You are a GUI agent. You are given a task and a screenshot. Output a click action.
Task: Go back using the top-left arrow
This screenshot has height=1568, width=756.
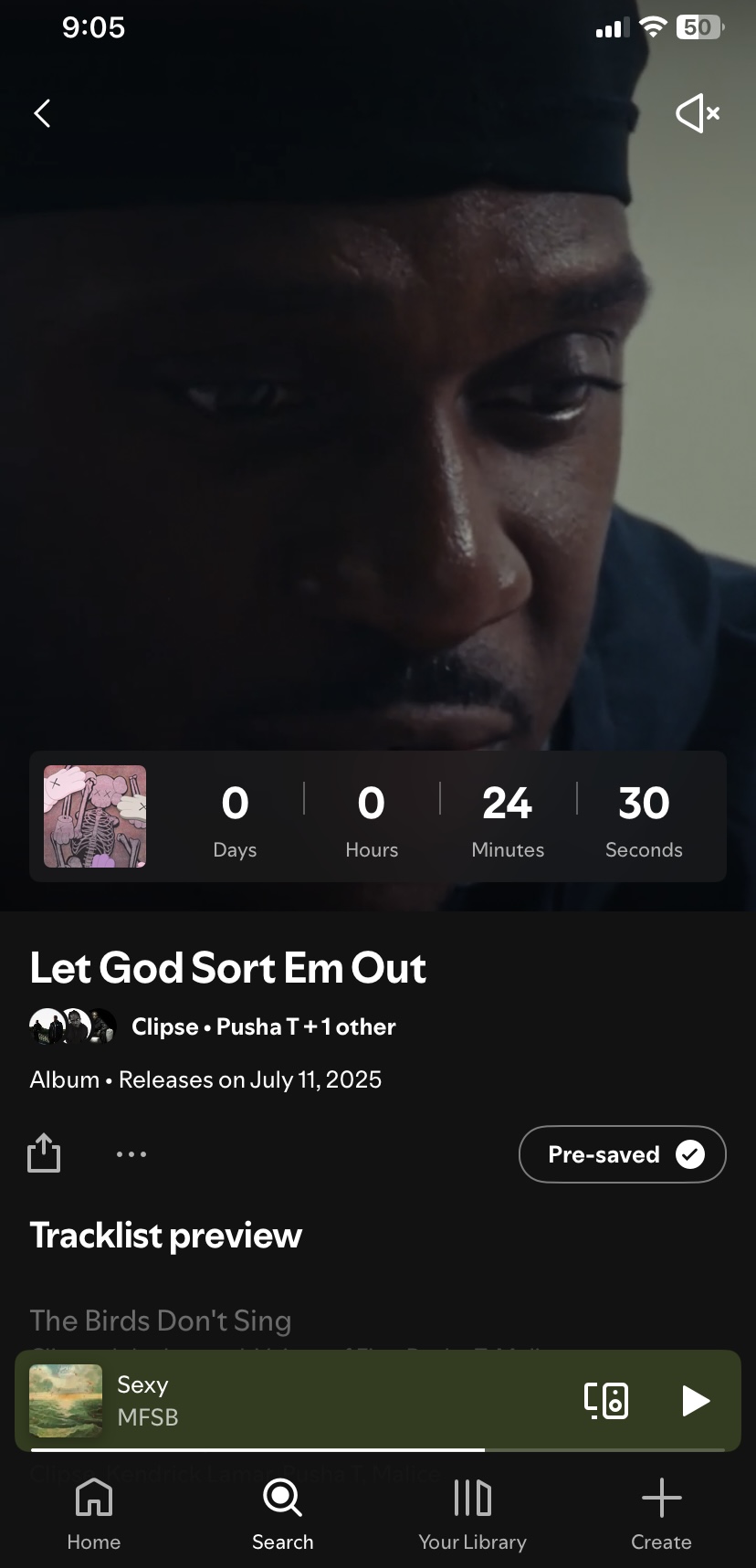coord(42,113)
